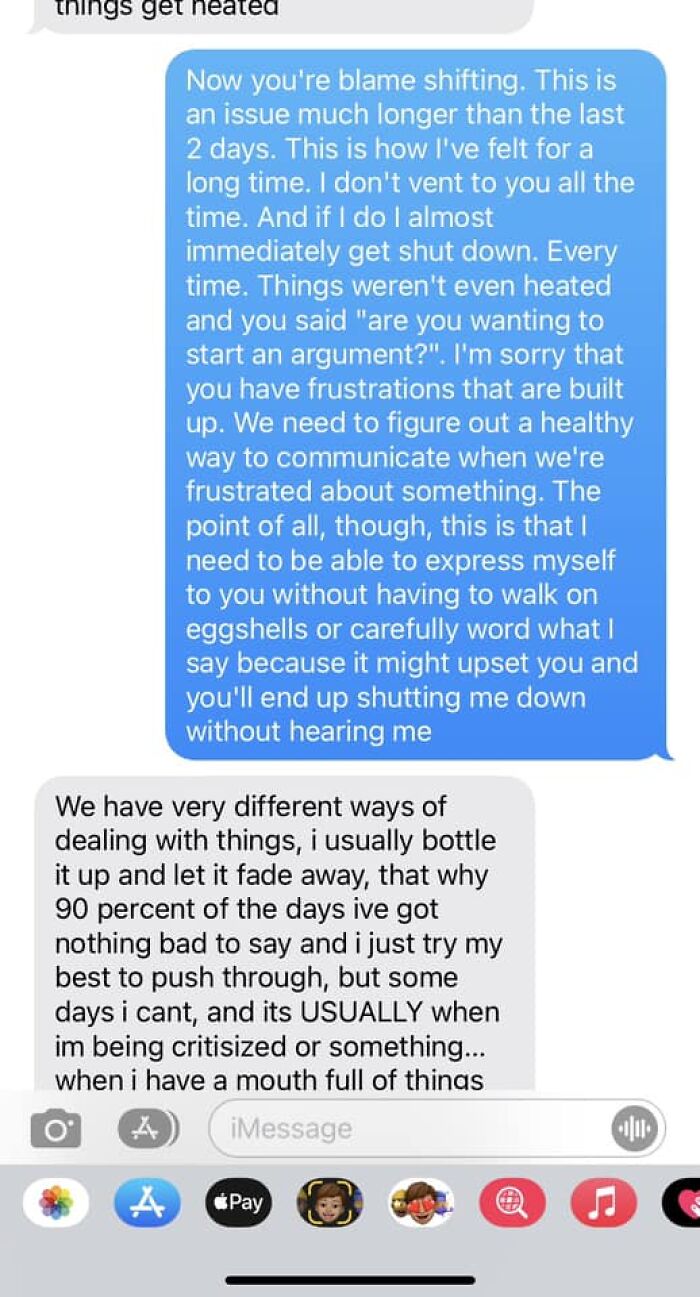Open the camera in iMessage
The height and width of the screenshot is (1297, 700).
[x=55, y=1129]
